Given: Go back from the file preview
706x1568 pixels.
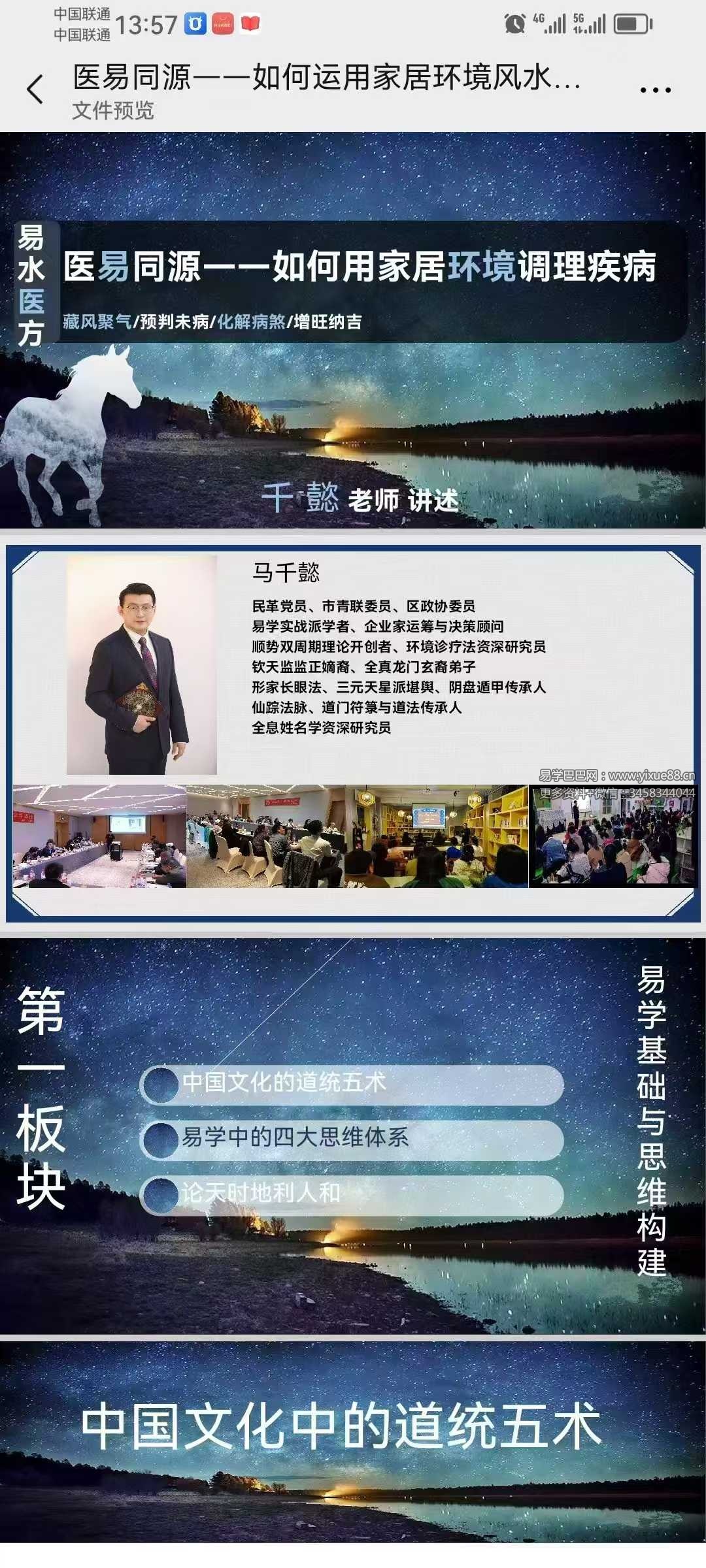Looking at the screenshot, I should click(36, 90).
